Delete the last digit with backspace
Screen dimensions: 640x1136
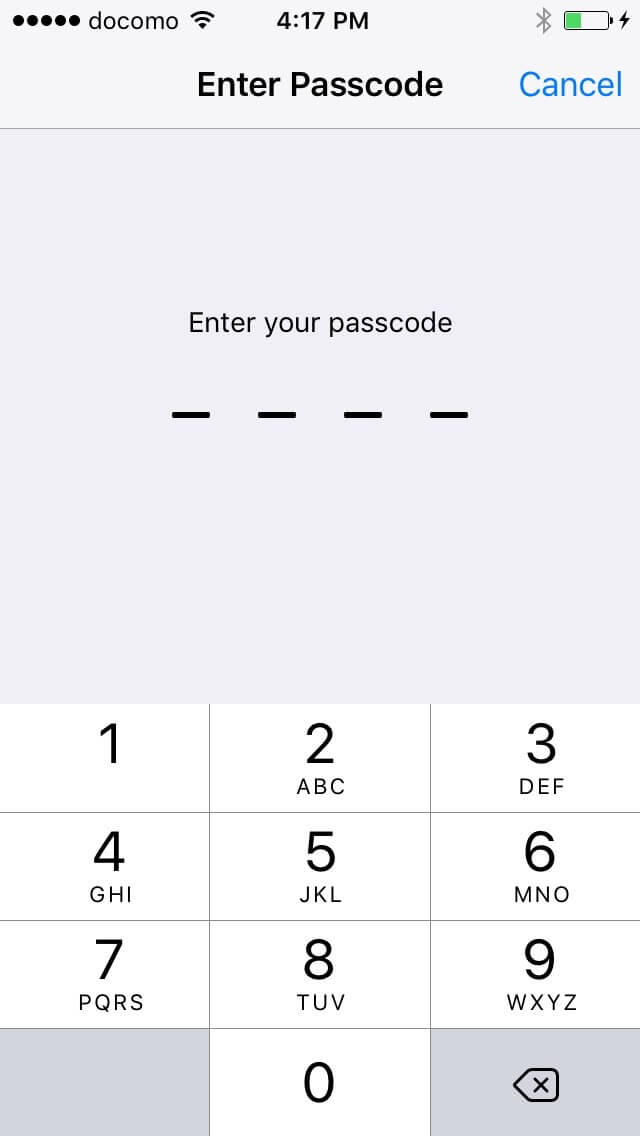pos(536,1084)
